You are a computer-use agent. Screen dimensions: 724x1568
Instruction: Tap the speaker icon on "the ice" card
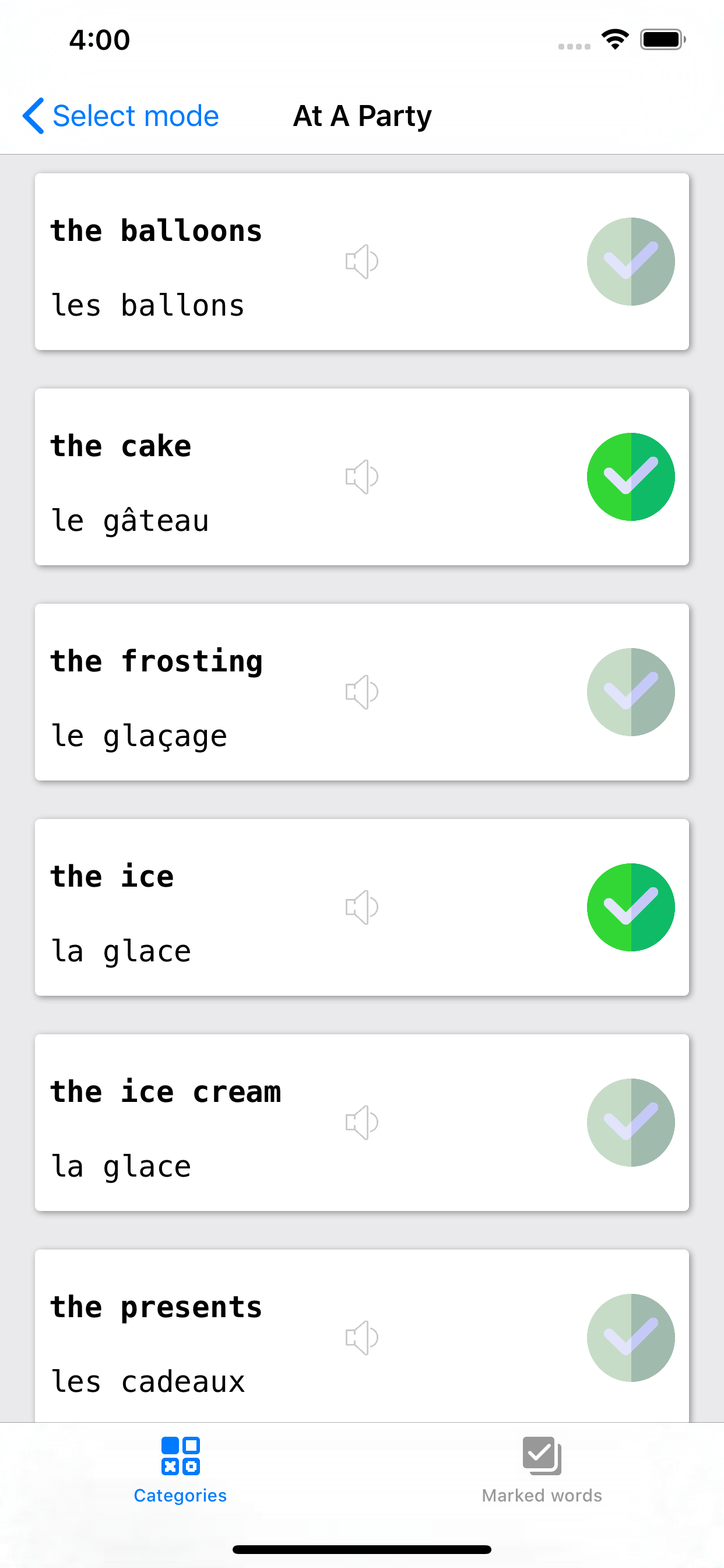[361, 907]
